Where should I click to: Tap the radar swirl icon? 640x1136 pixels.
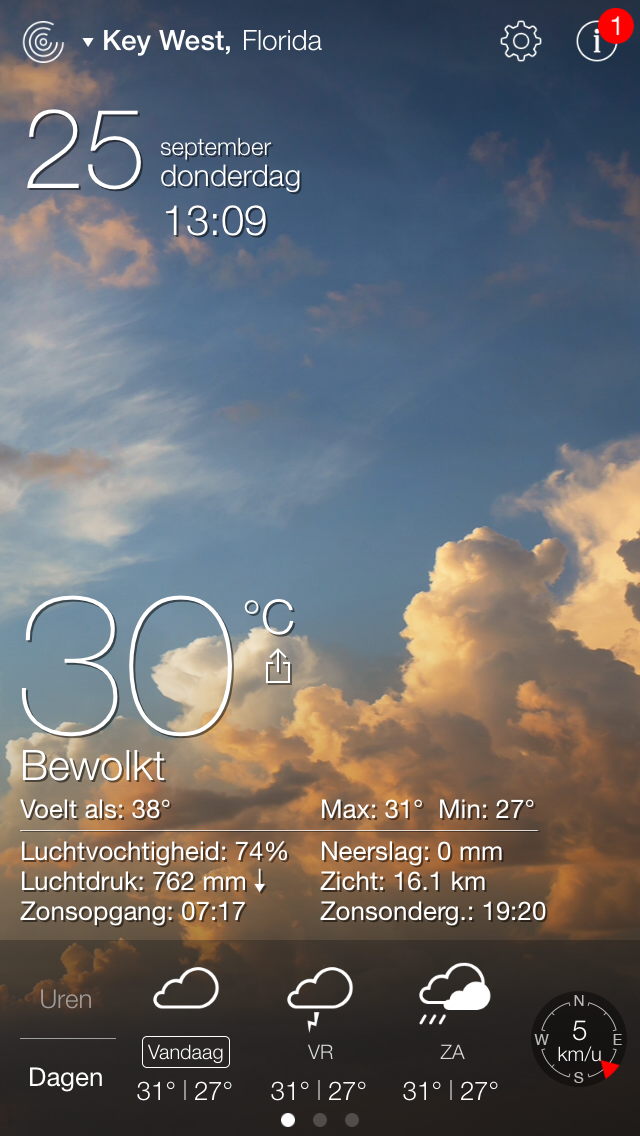(x=43, y=42)
